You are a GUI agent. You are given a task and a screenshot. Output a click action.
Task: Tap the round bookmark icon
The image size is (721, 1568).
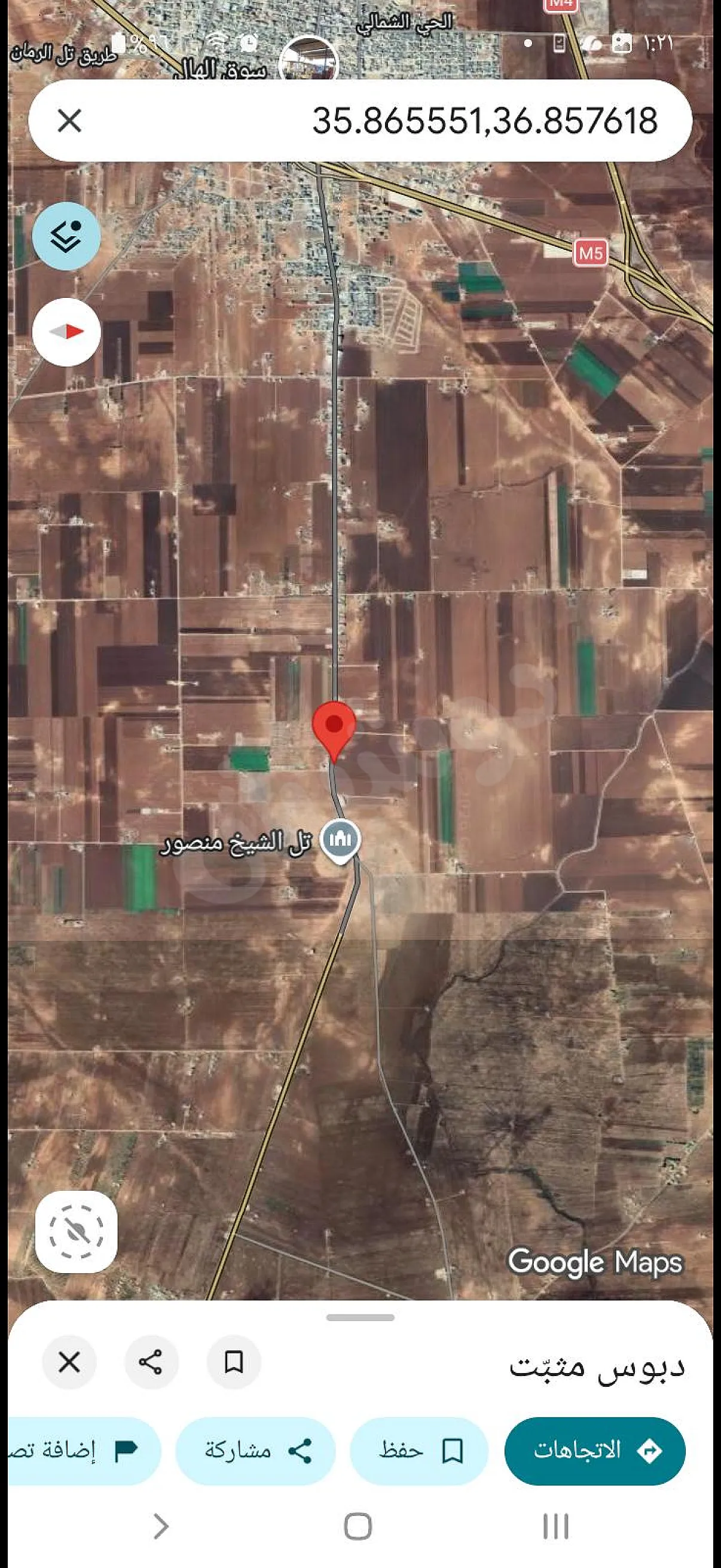(234, 1362)
